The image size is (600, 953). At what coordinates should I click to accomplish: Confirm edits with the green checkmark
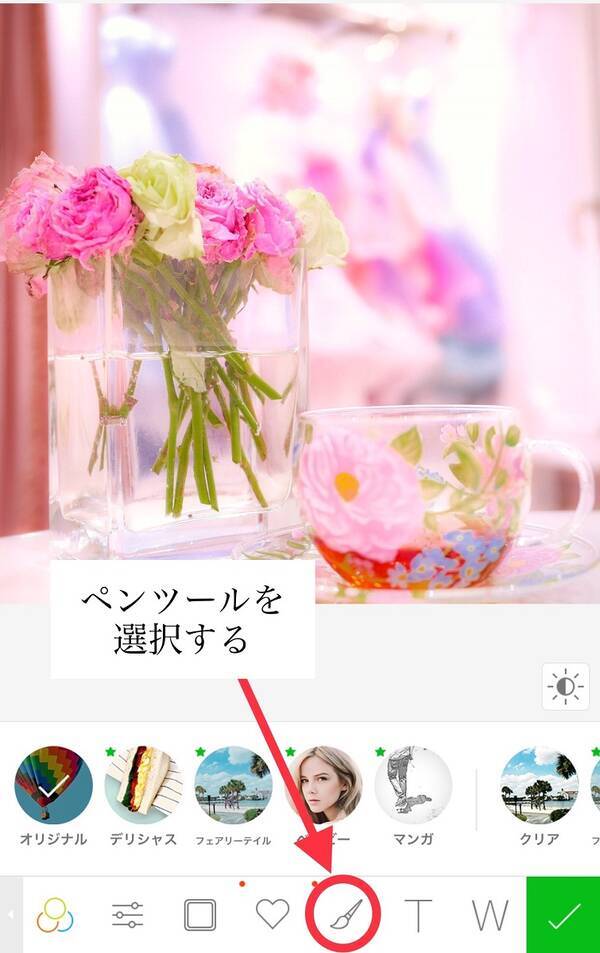564,915
